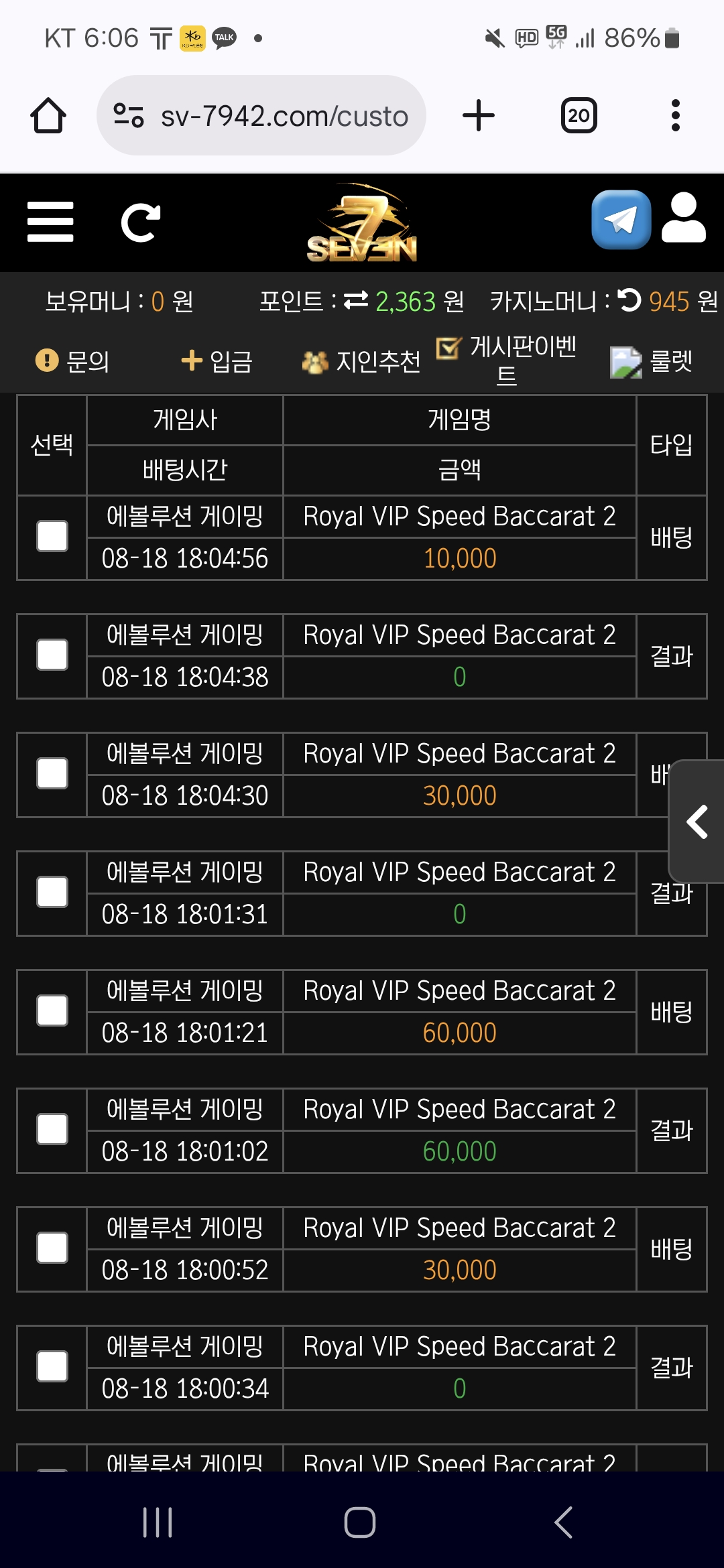Open the Telegram contact icon
The image size is (724, 1568).
[621, 220]
